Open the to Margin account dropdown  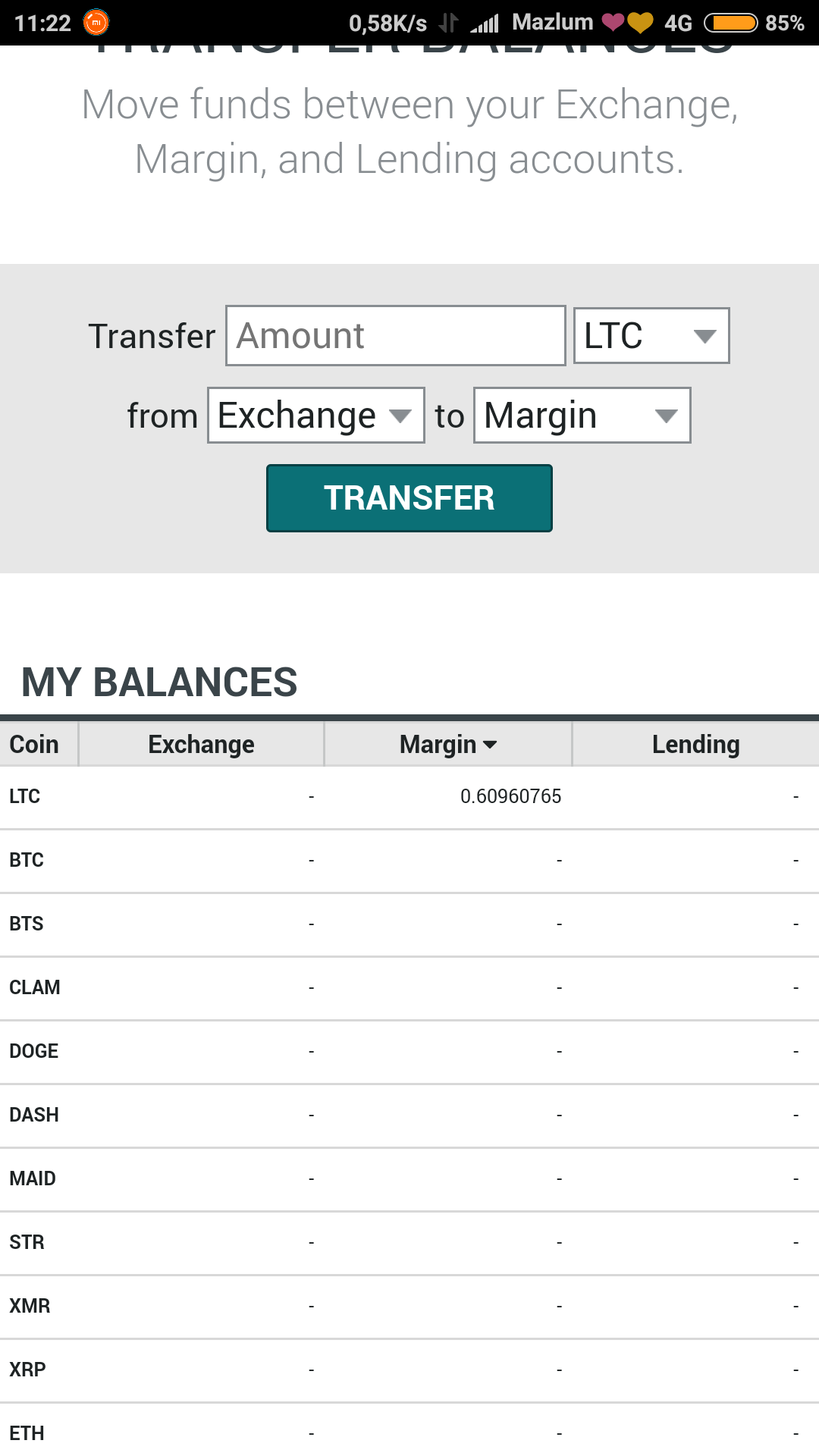point(582,416)
